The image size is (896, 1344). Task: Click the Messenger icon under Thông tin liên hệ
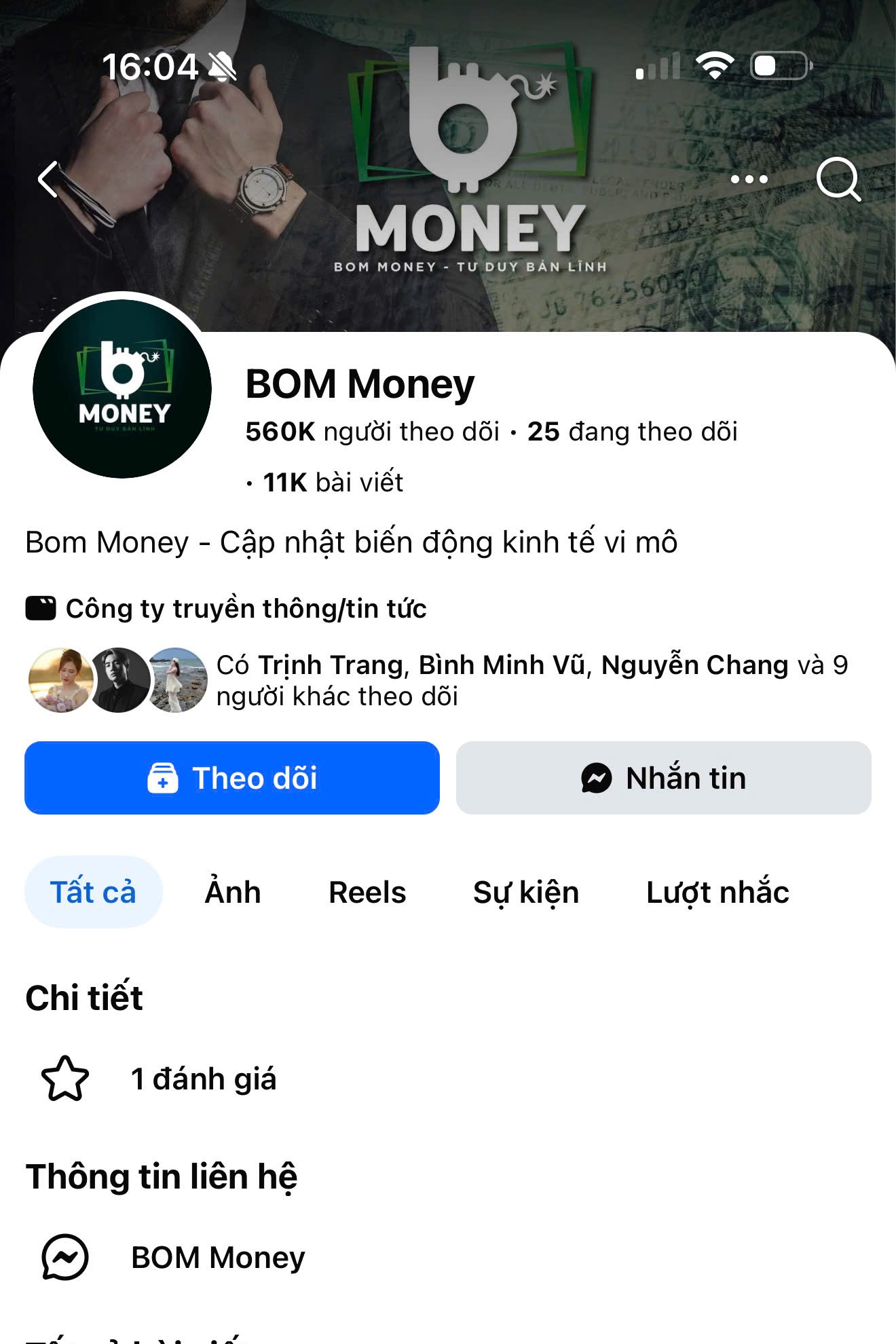tap(65, 1256)
